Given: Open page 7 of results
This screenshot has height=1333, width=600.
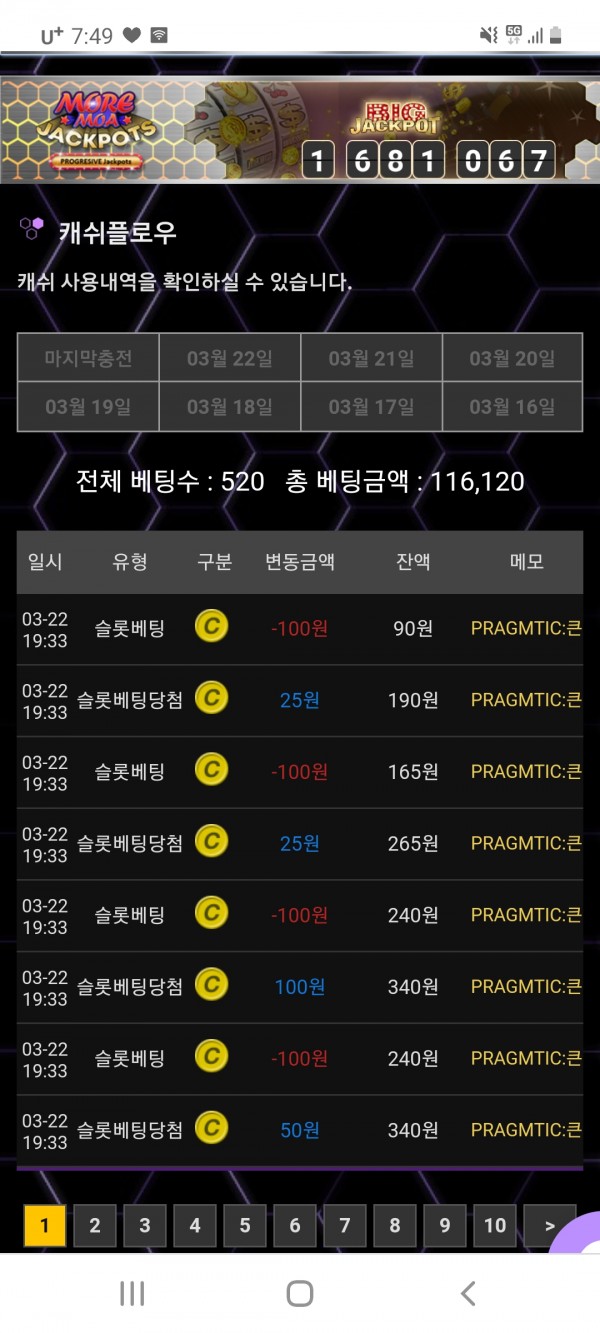Looking at the screenshot, I should click(345, 1225).
